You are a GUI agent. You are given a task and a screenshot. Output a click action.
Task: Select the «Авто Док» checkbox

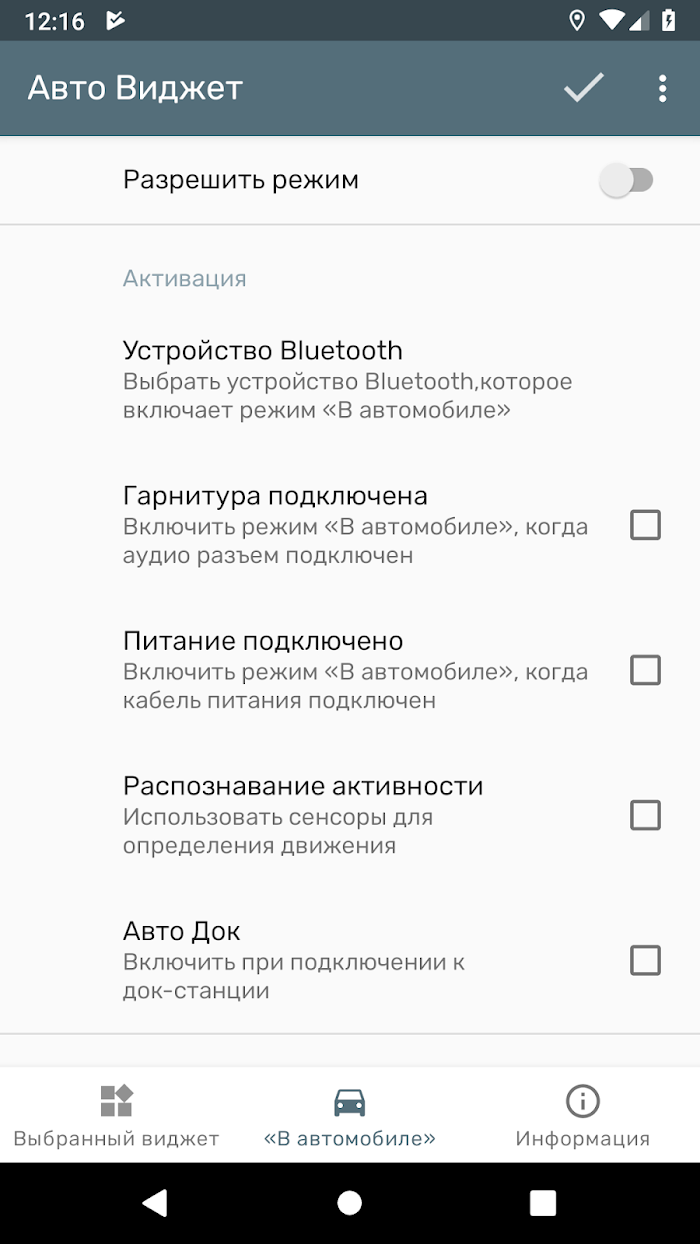pos(645,961)
